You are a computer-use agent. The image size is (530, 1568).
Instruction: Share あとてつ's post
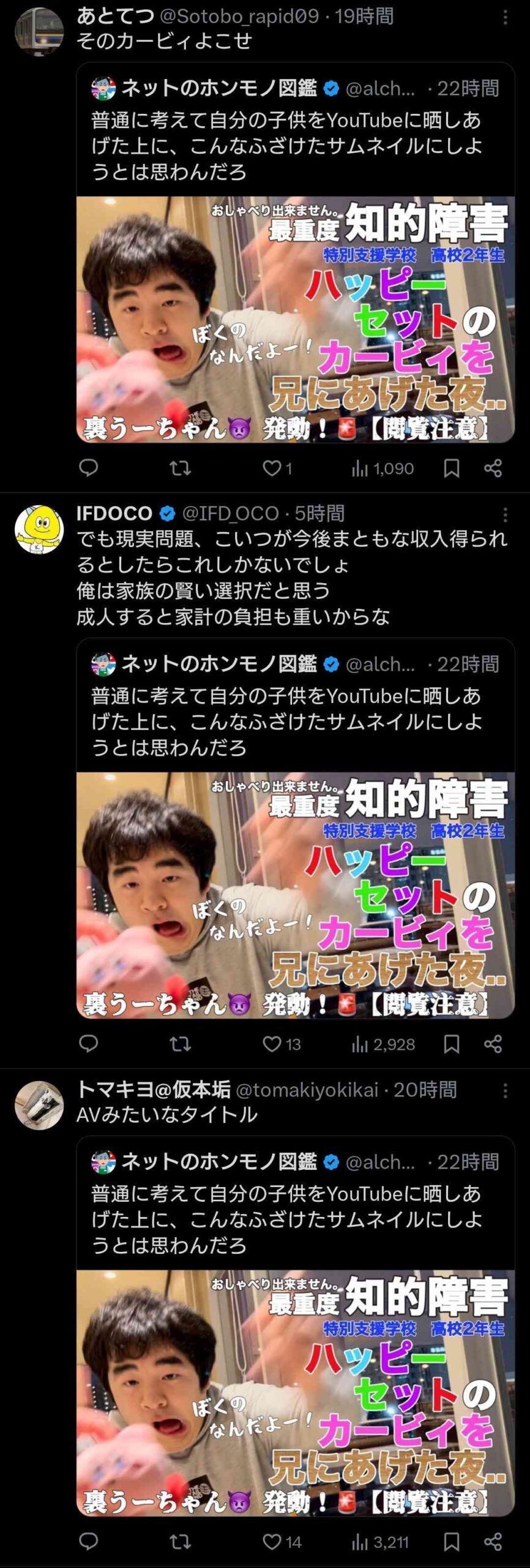tap(493, 468)
